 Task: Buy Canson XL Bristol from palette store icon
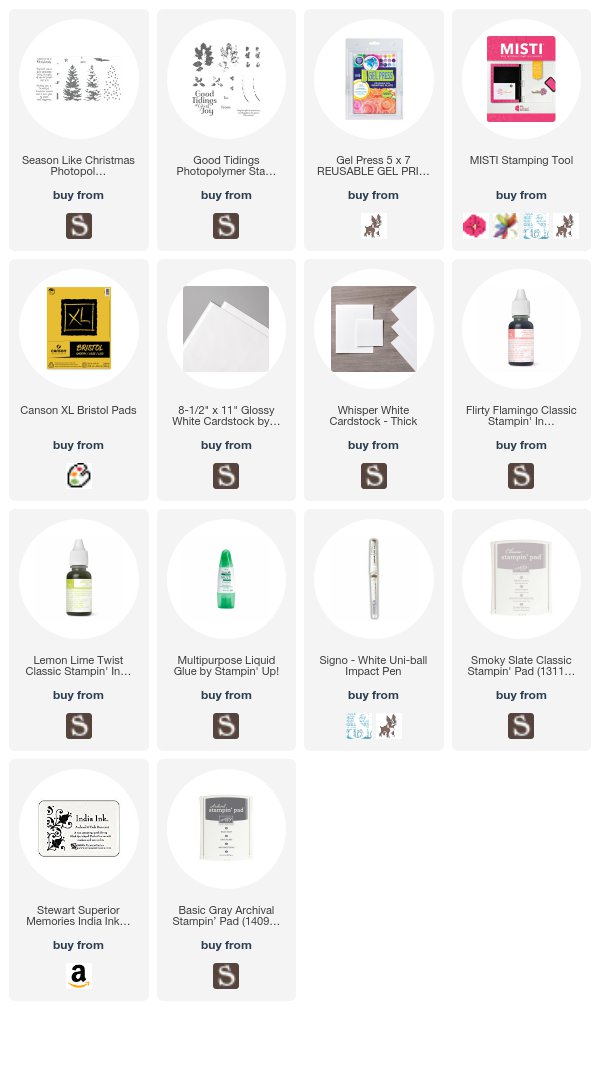(x=79, y=476)
